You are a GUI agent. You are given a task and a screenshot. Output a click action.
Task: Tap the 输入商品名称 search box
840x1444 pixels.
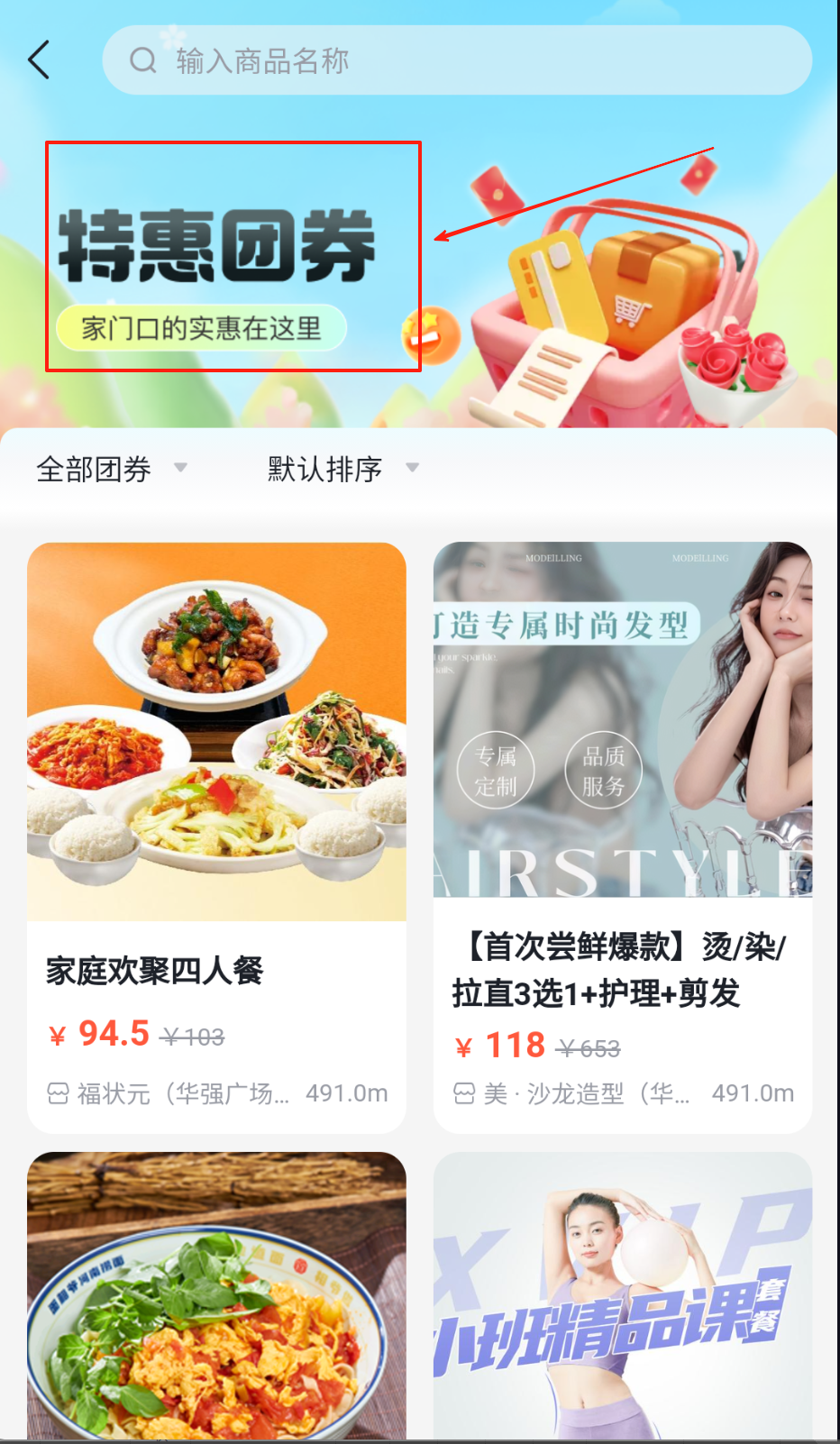(457, 60)
